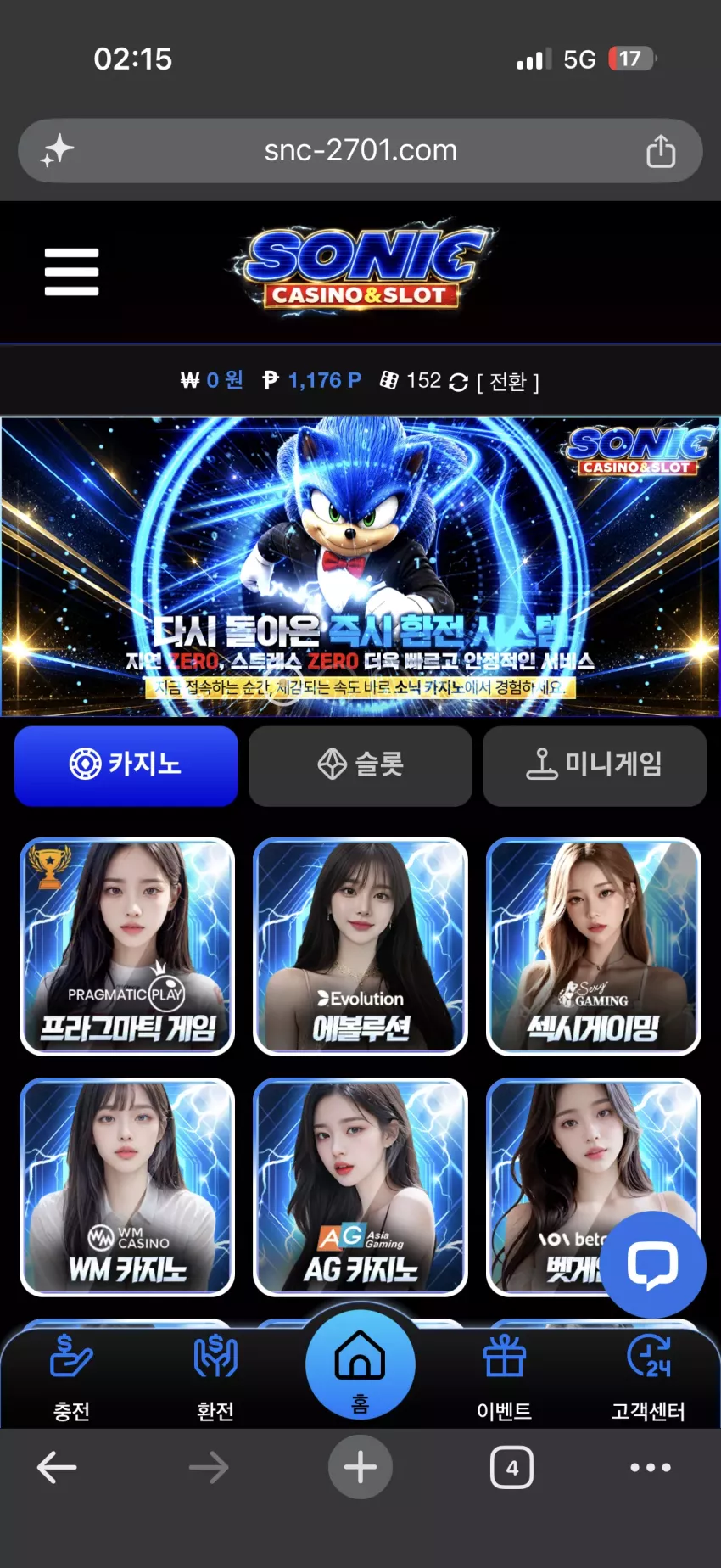This screenshot has width=721, height=1568.
Task: Switch to the 슬롯 tab
Action: pyautogui.click(x=360, y=764)
